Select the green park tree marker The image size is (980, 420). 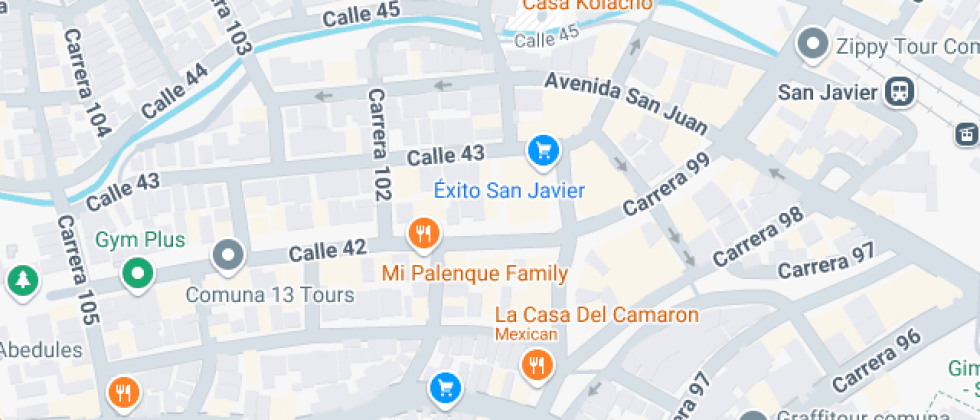[x=23, y=282]
